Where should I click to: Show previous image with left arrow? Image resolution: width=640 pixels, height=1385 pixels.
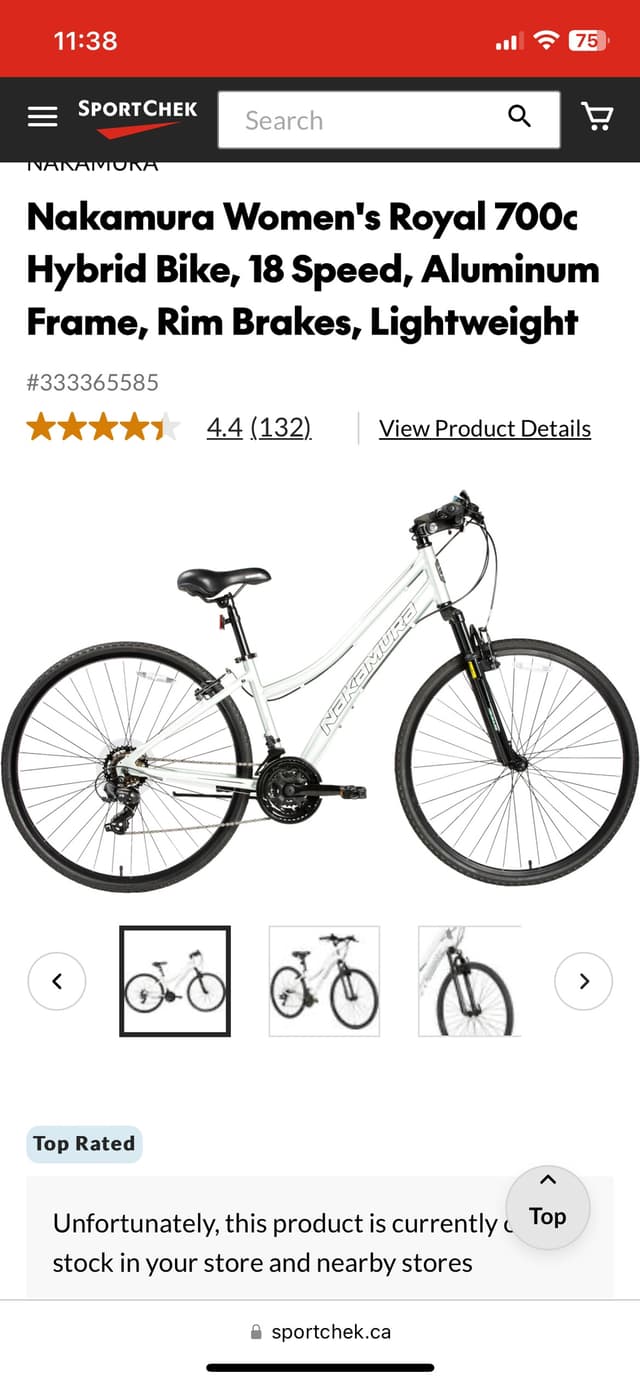57,981
